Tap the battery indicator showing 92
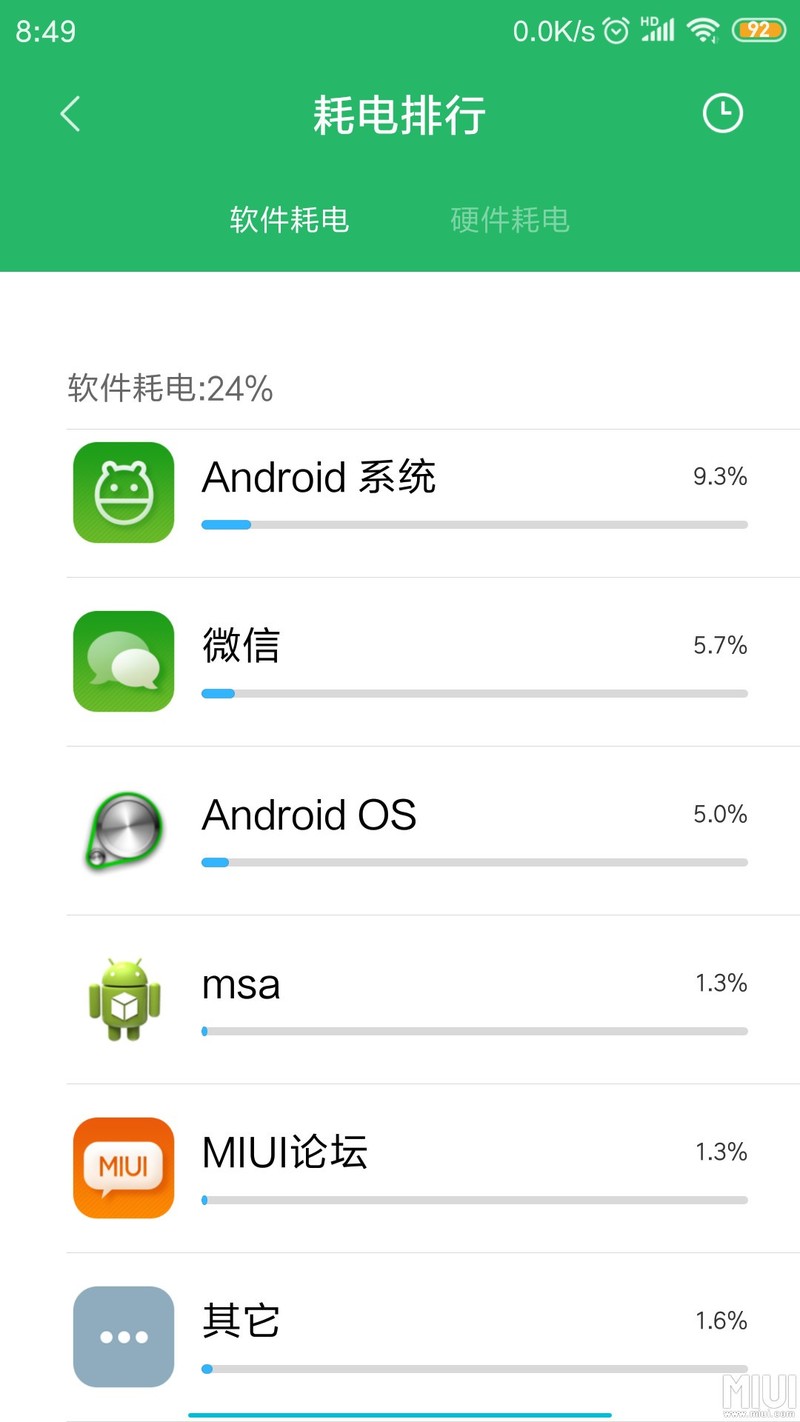This screenshot has width=800, height=1422. click(x=759, y=30)
